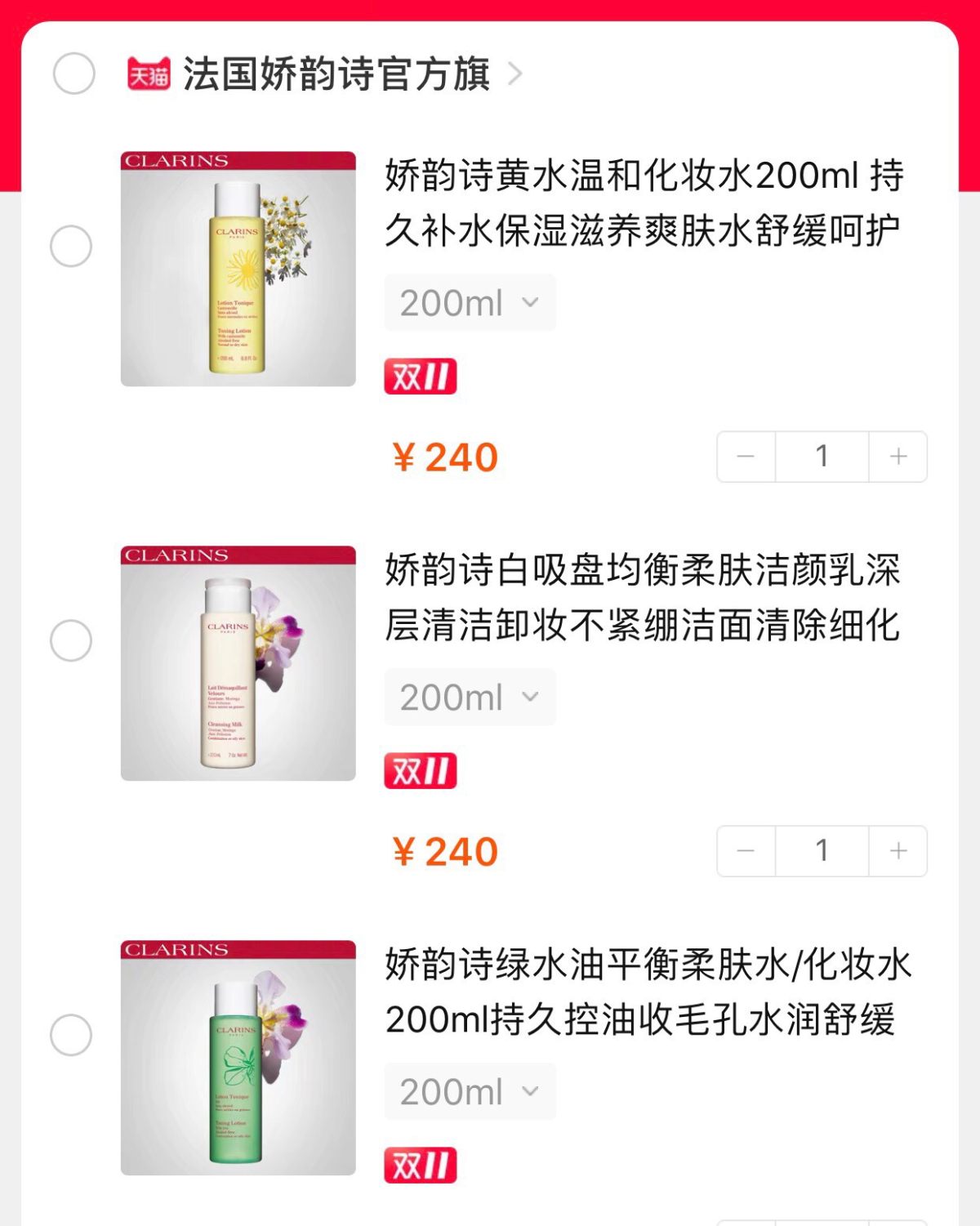980x1226 pixels.
Task: Expand the store page via the chevron arrow
Action: coord(515,75)
